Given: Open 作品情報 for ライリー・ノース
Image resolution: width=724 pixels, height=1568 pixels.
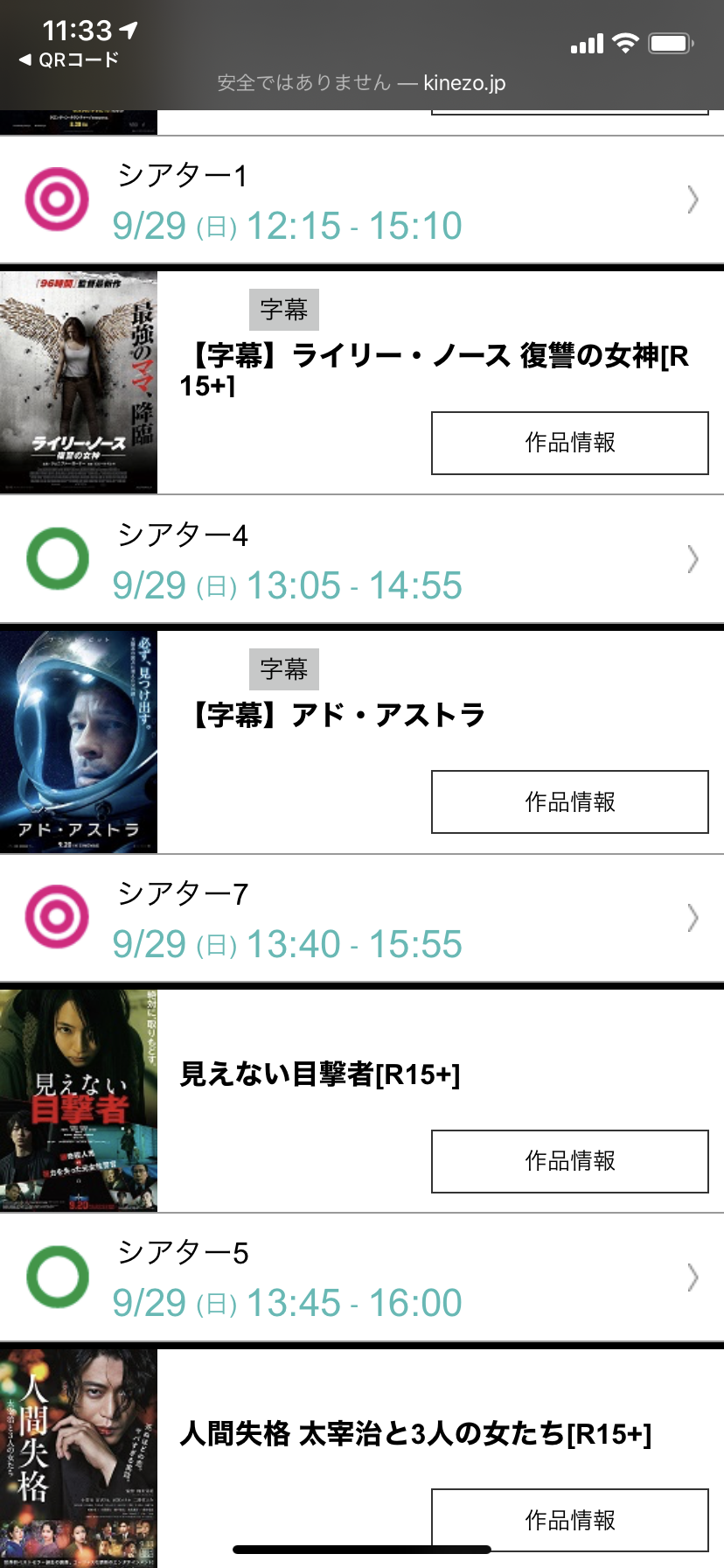Looking at the screenshot, I should (x=569, y=444).
